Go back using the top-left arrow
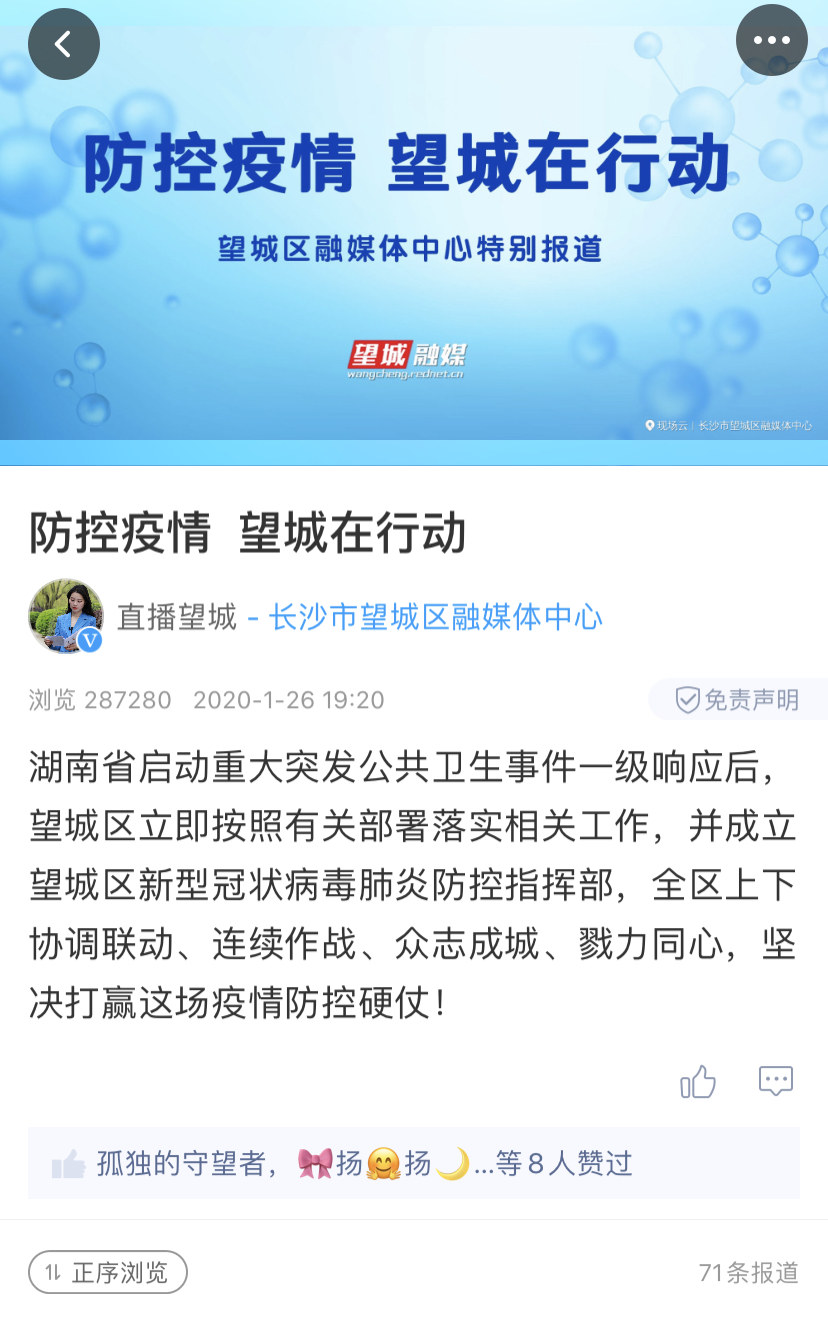 click(64, 44)
